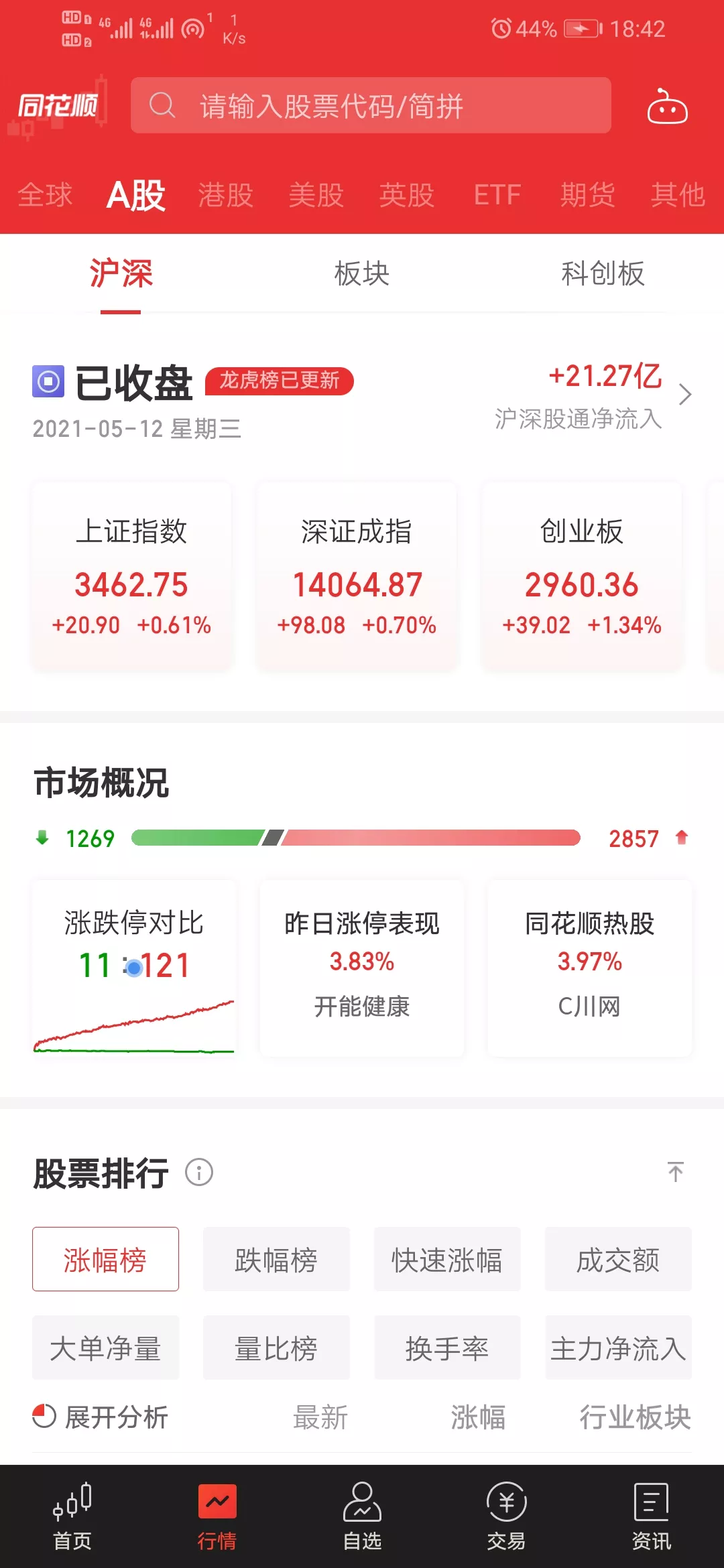
Task: Expand 展开分析
Action: pos(101,1417)
